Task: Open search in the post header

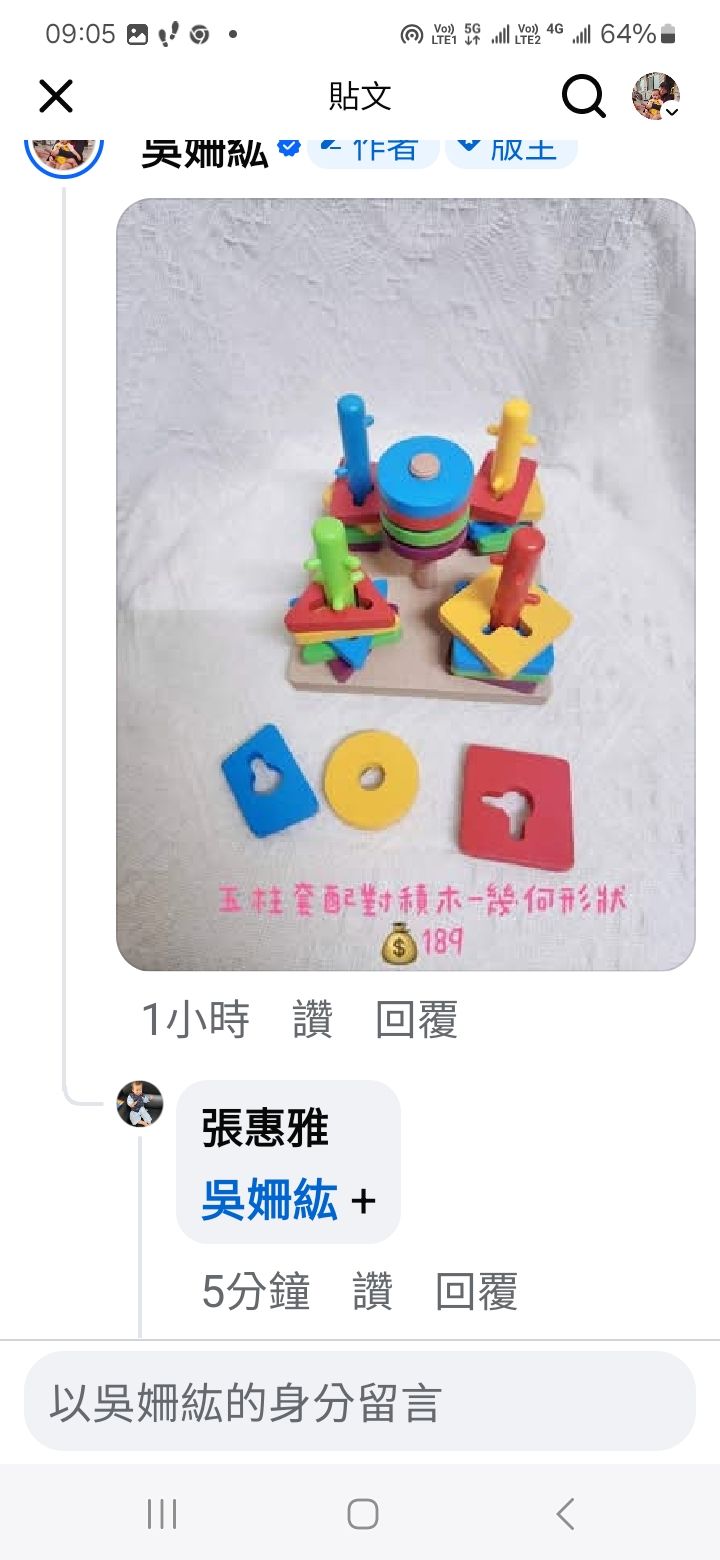Action: click(583, 96)
